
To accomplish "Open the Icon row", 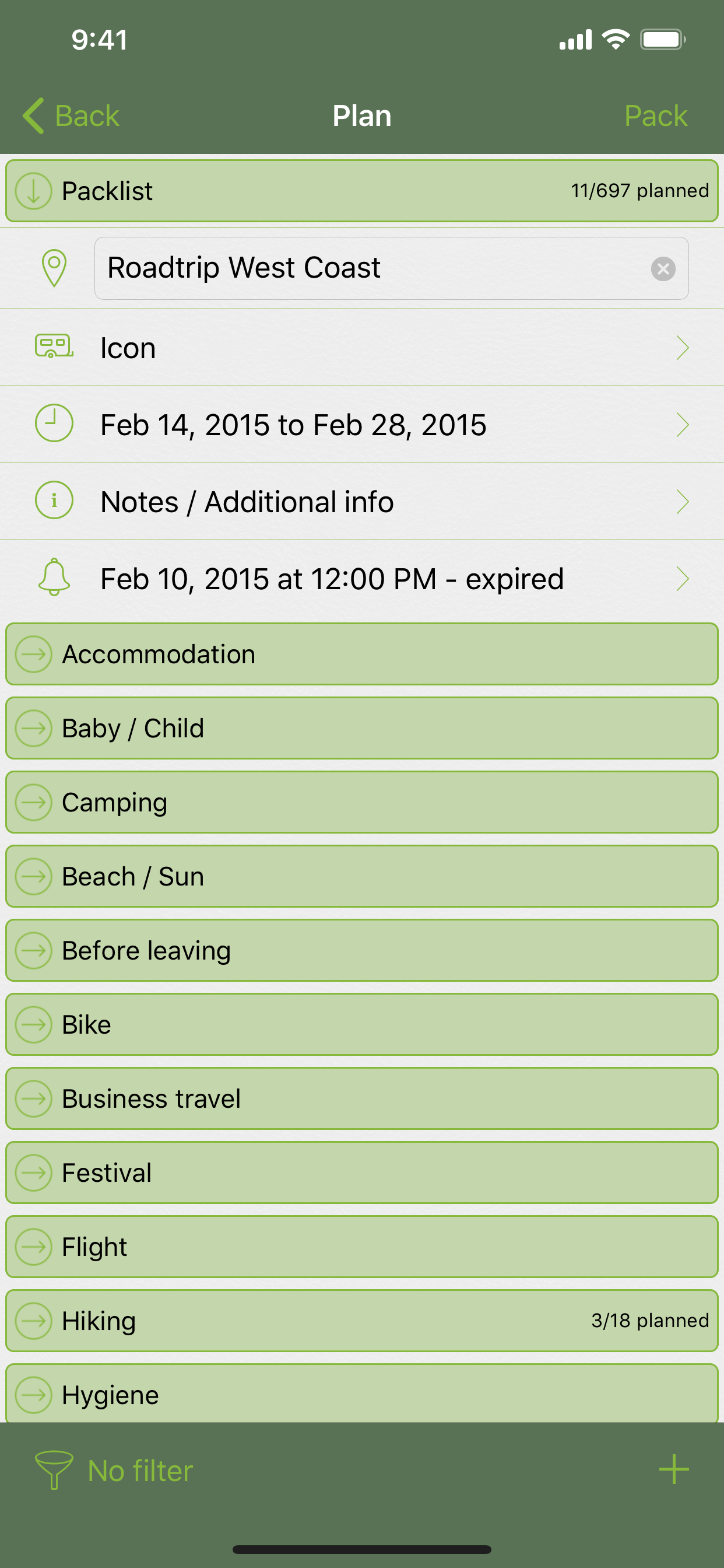I will (362, 348).
